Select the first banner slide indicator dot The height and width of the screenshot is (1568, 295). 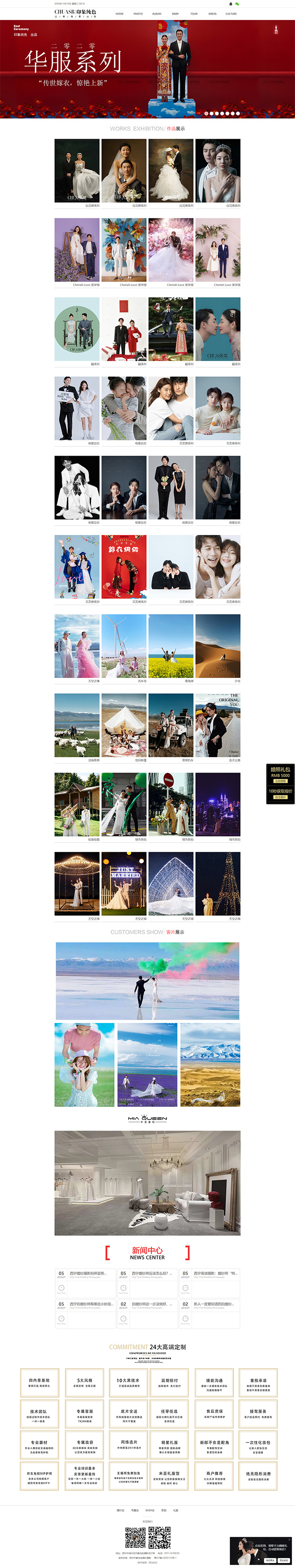point(206,113)
